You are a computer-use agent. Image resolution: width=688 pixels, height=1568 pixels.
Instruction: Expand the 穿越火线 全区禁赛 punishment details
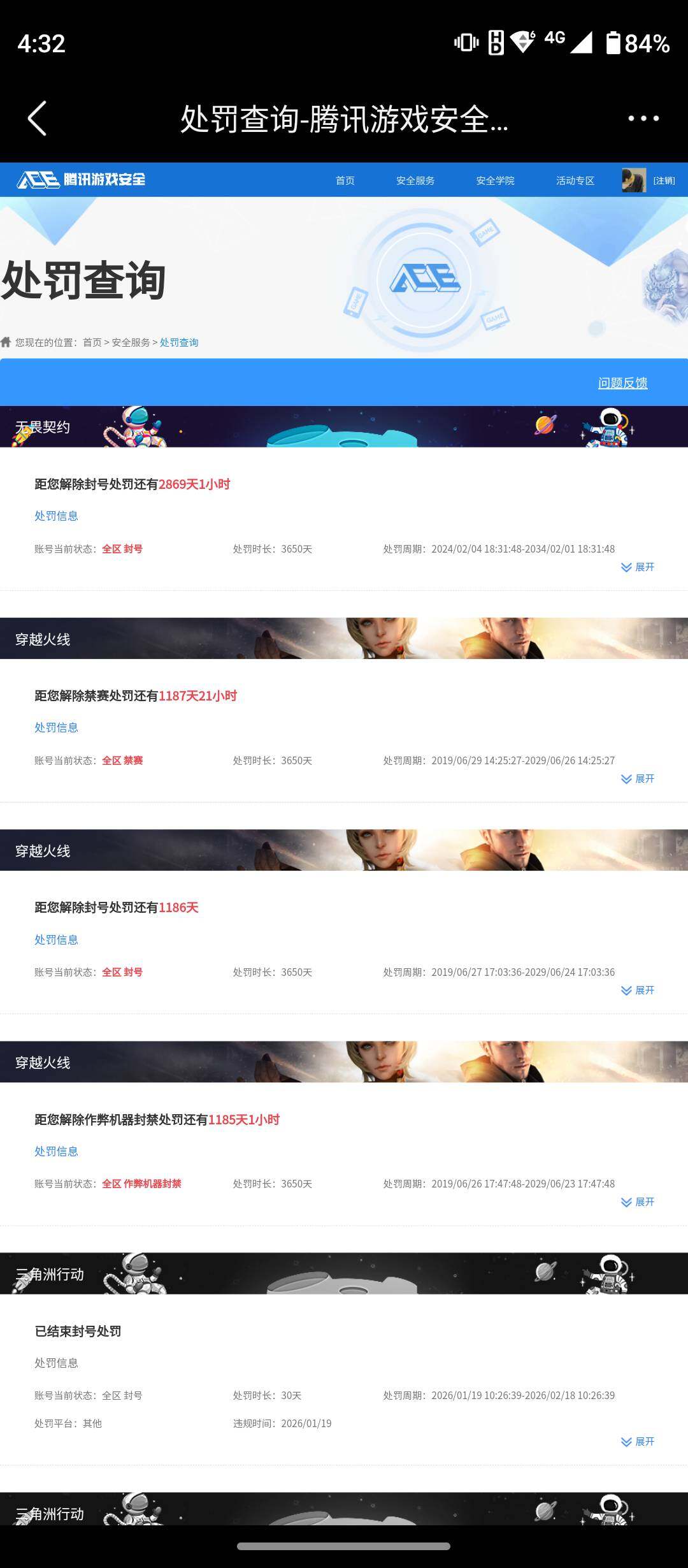(x=638, y=778)
